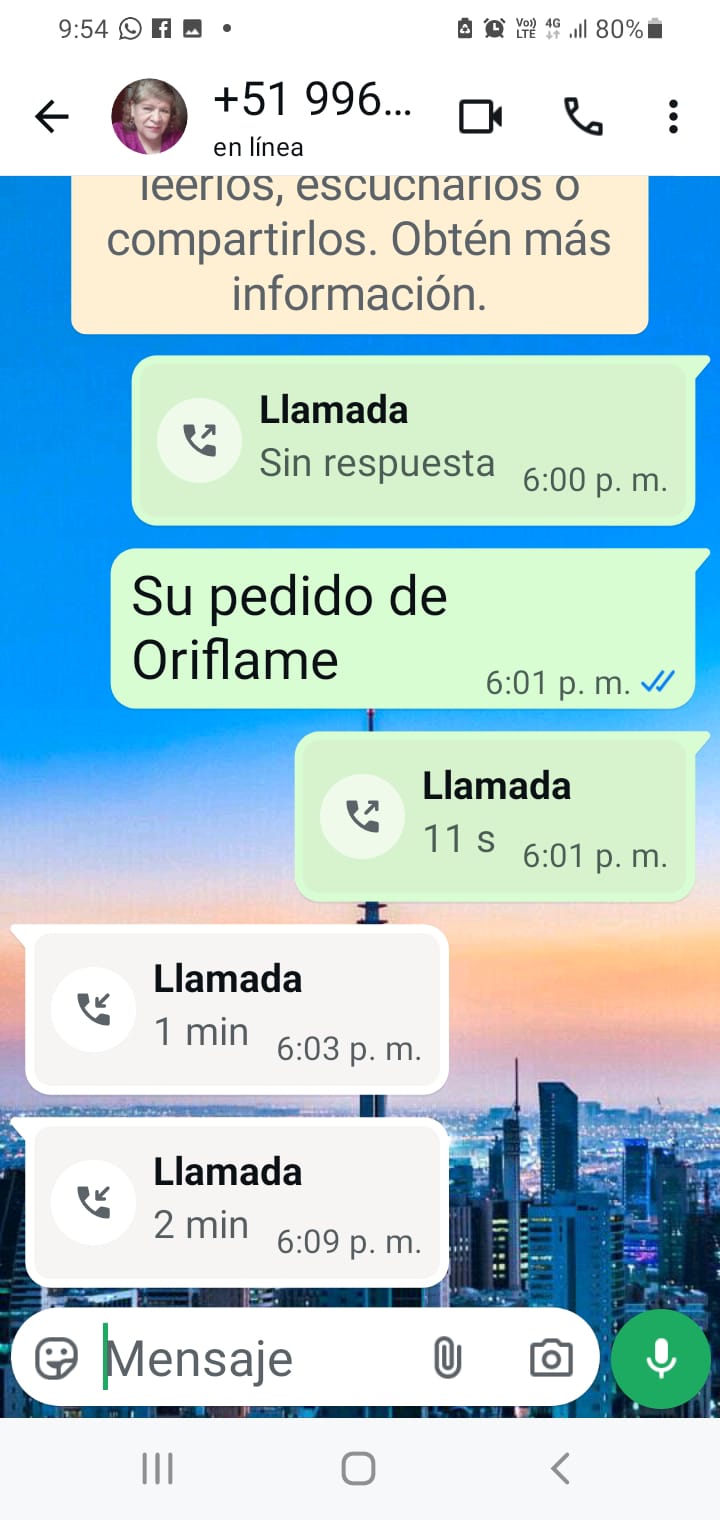Open the camera to send a photo

pyautogui.click(x=551, y=1358)
